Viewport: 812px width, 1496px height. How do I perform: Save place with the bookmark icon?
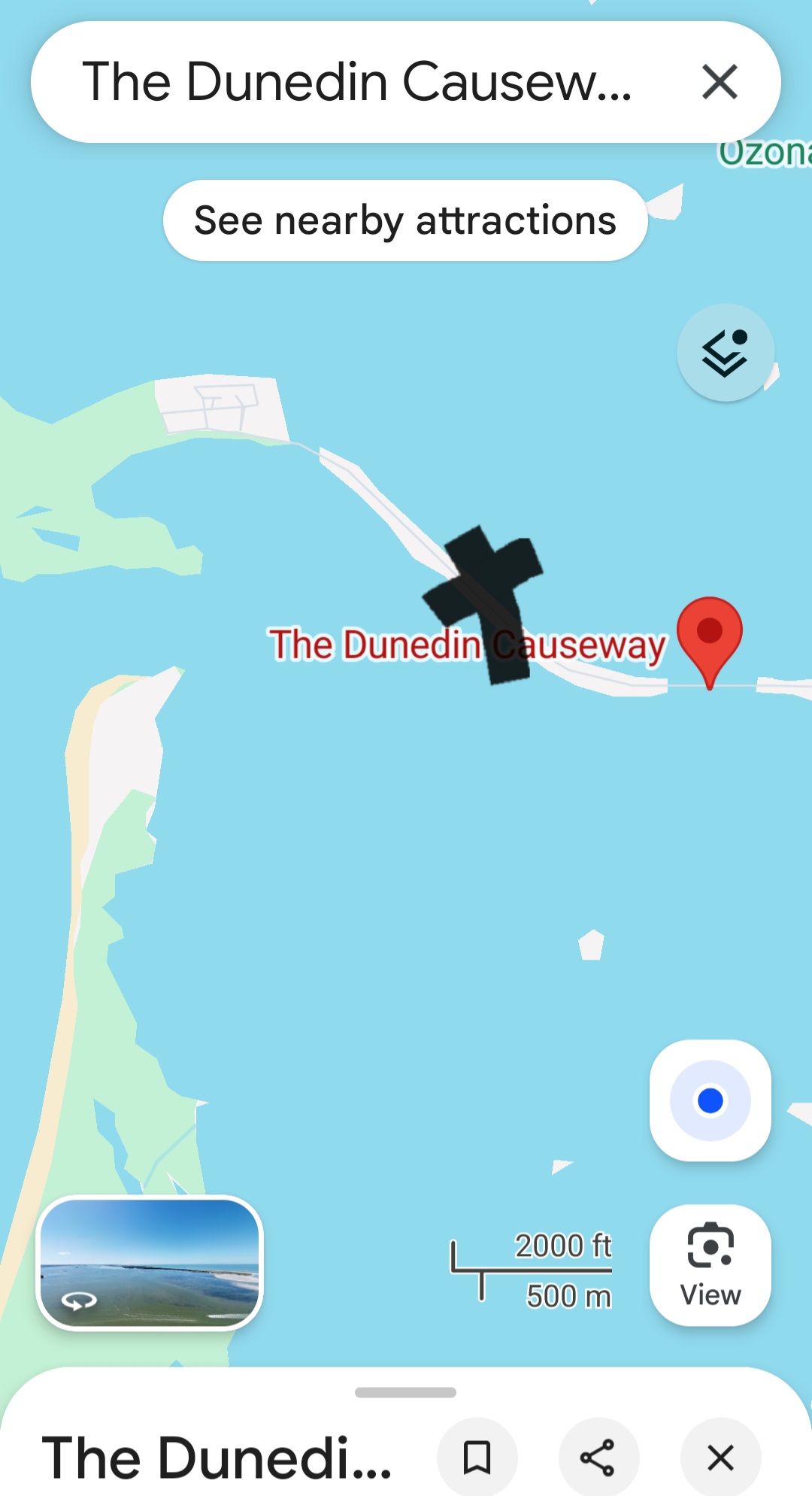pos(477,1458)
